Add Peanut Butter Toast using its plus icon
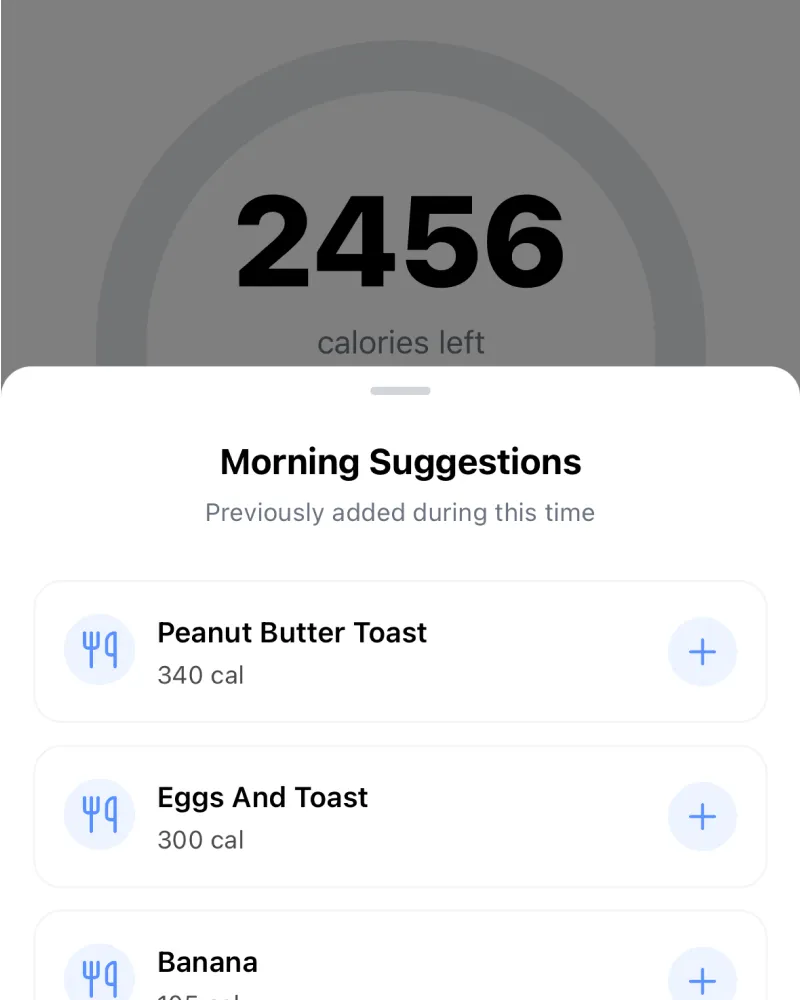Image resolution: width=800 pixels, height=1000 pixels. tap(702, 650)
